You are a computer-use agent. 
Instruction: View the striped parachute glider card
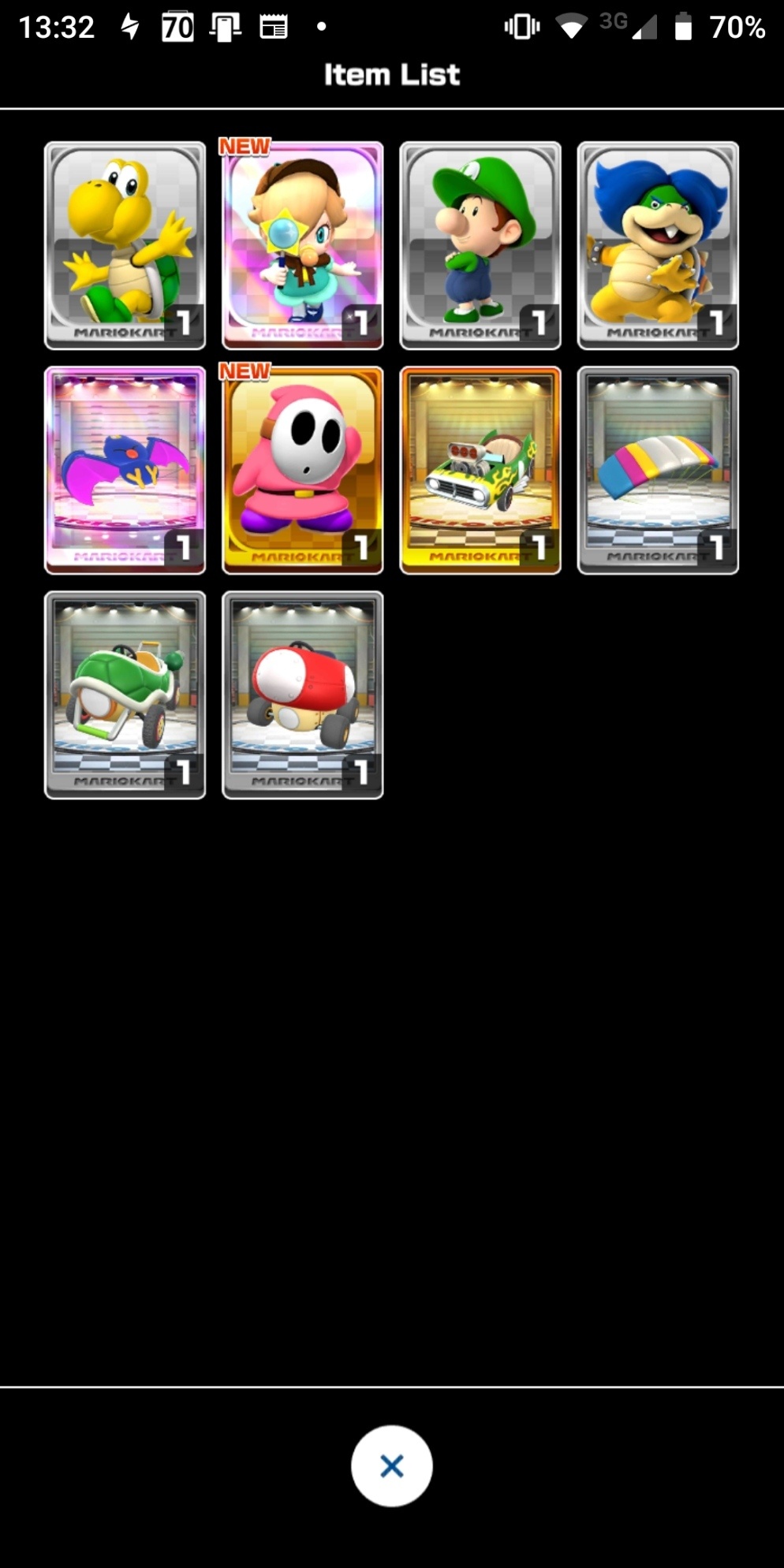pyautogui.click(x=657, y=470)
